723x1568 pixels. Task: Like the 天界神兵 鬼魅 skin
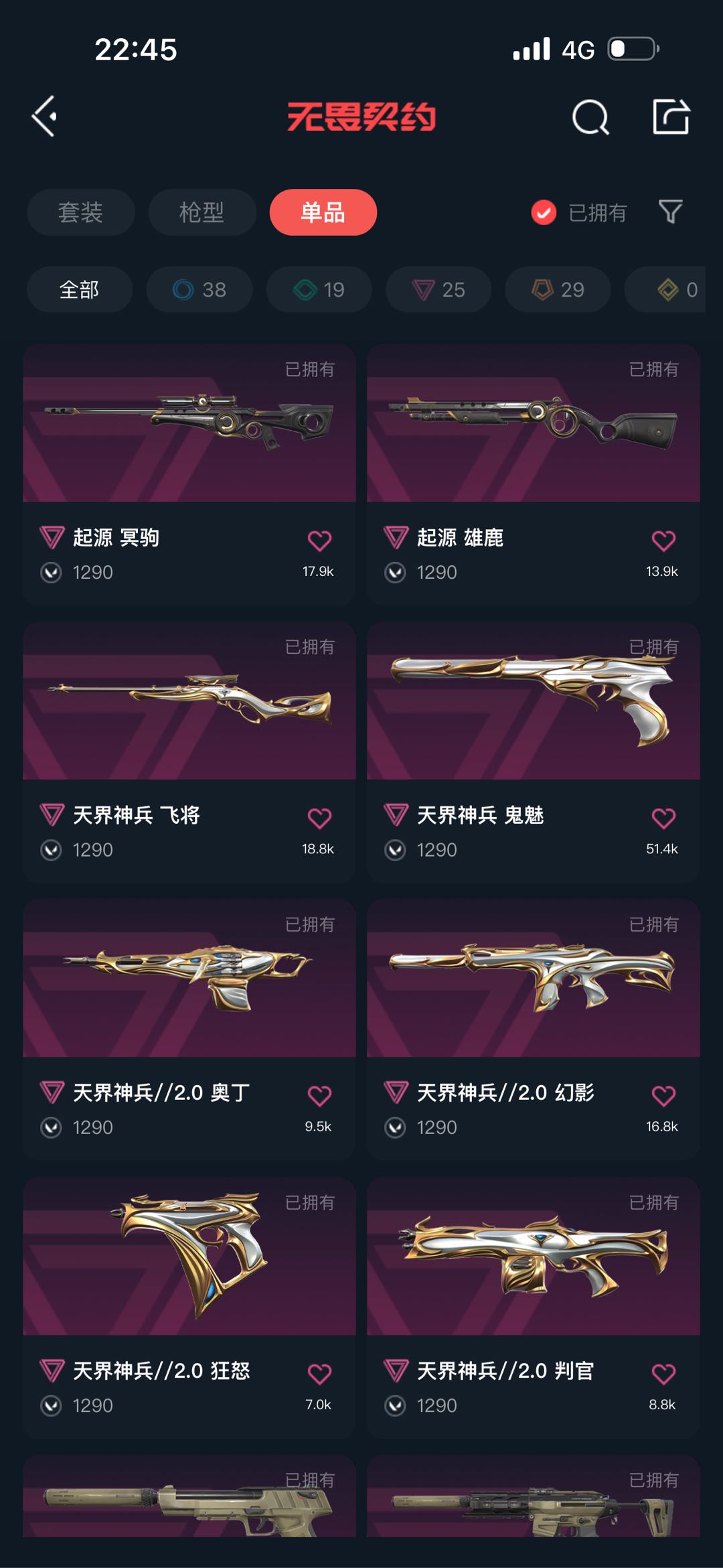663,818
